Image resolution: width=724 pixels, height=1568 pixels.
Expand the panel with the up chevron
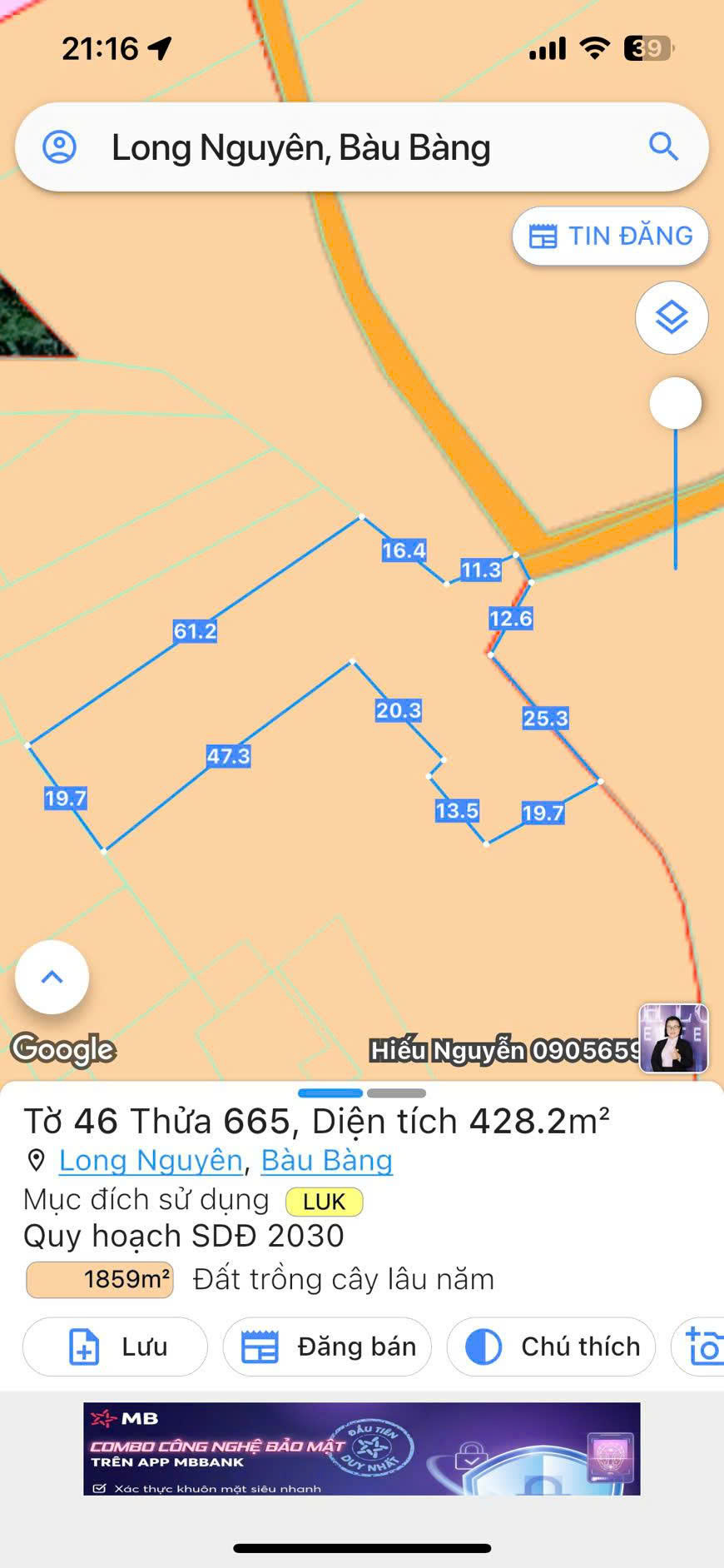pos(52,977)
